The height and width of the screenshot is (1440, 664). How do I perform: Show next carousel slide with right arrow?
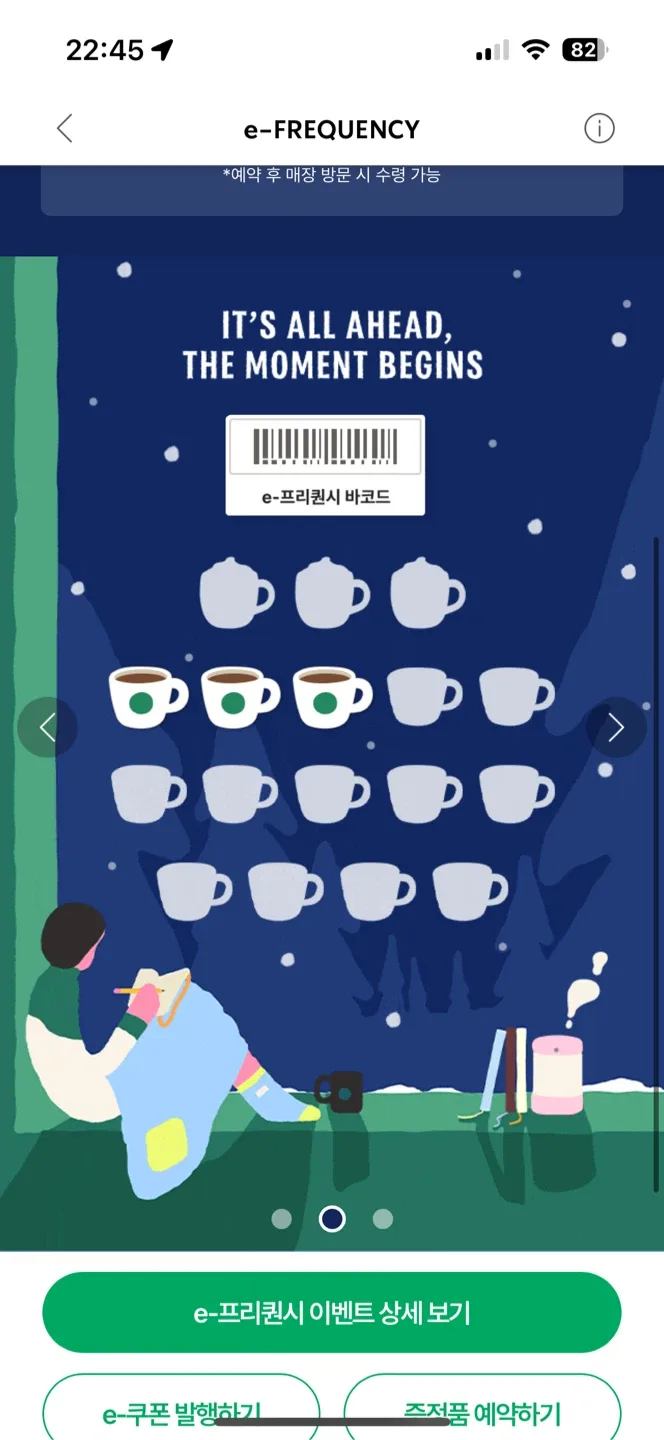coord(615,727)
